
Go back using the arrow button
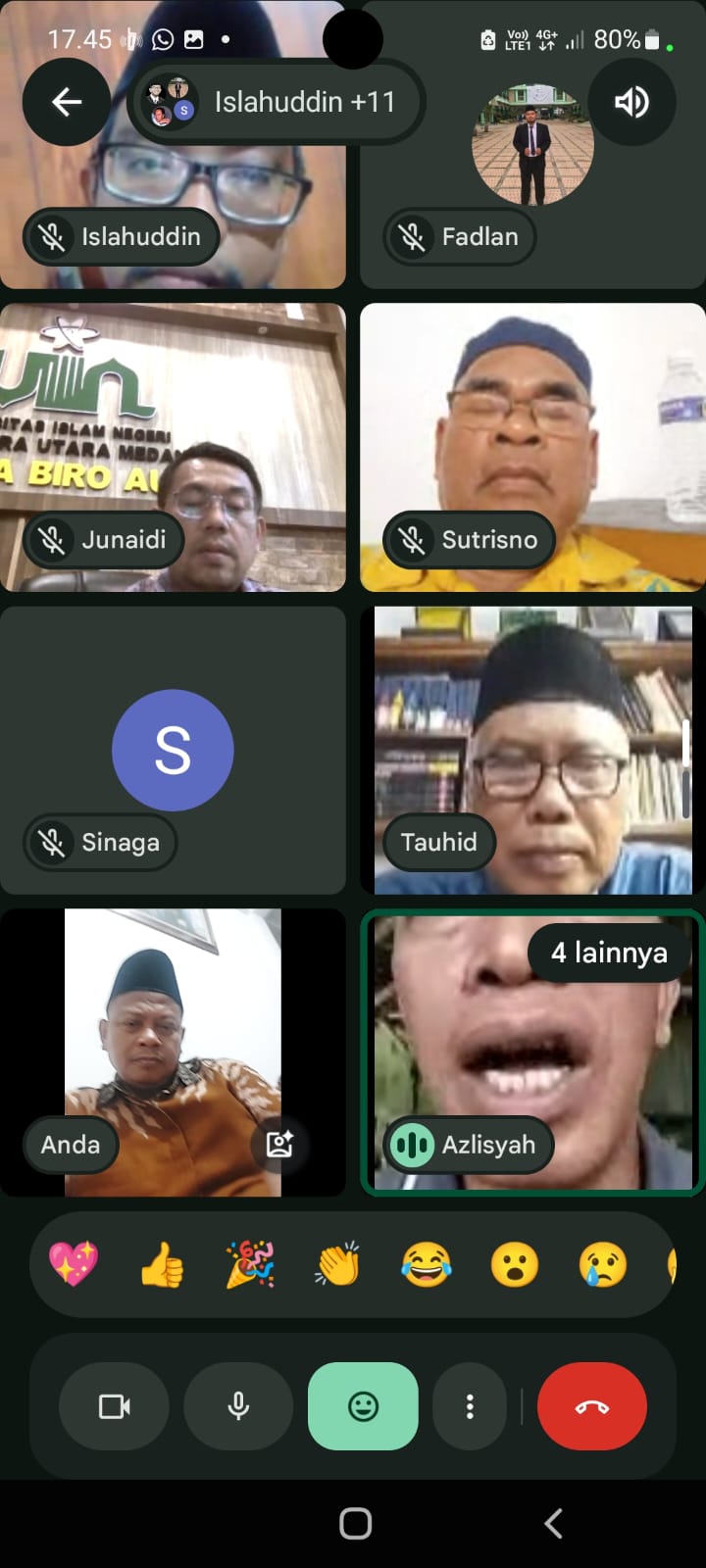coord(67,102)
